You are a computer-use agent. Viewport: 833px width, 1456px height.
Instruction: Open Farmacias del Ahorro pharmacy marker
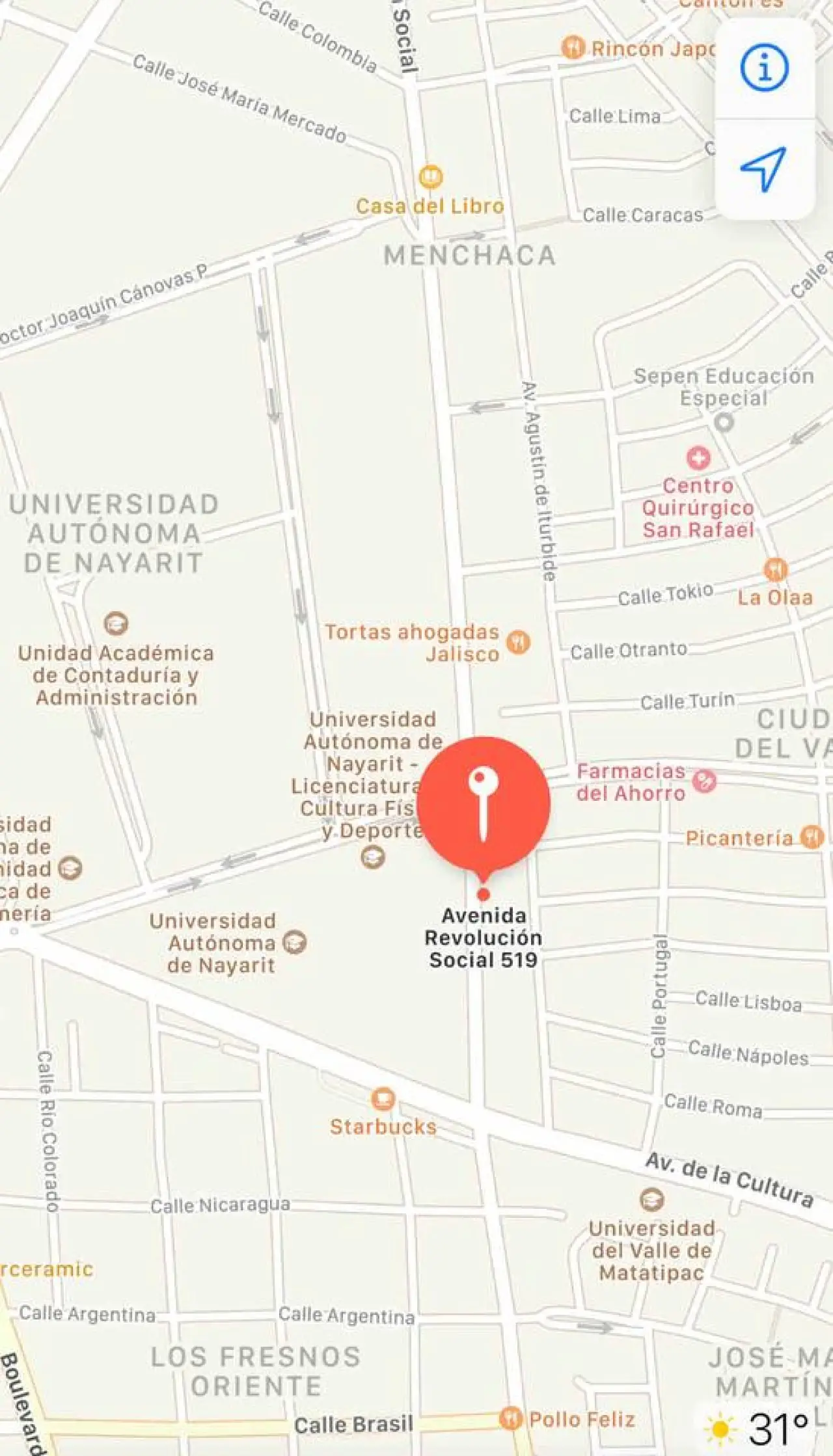[704, 781]
